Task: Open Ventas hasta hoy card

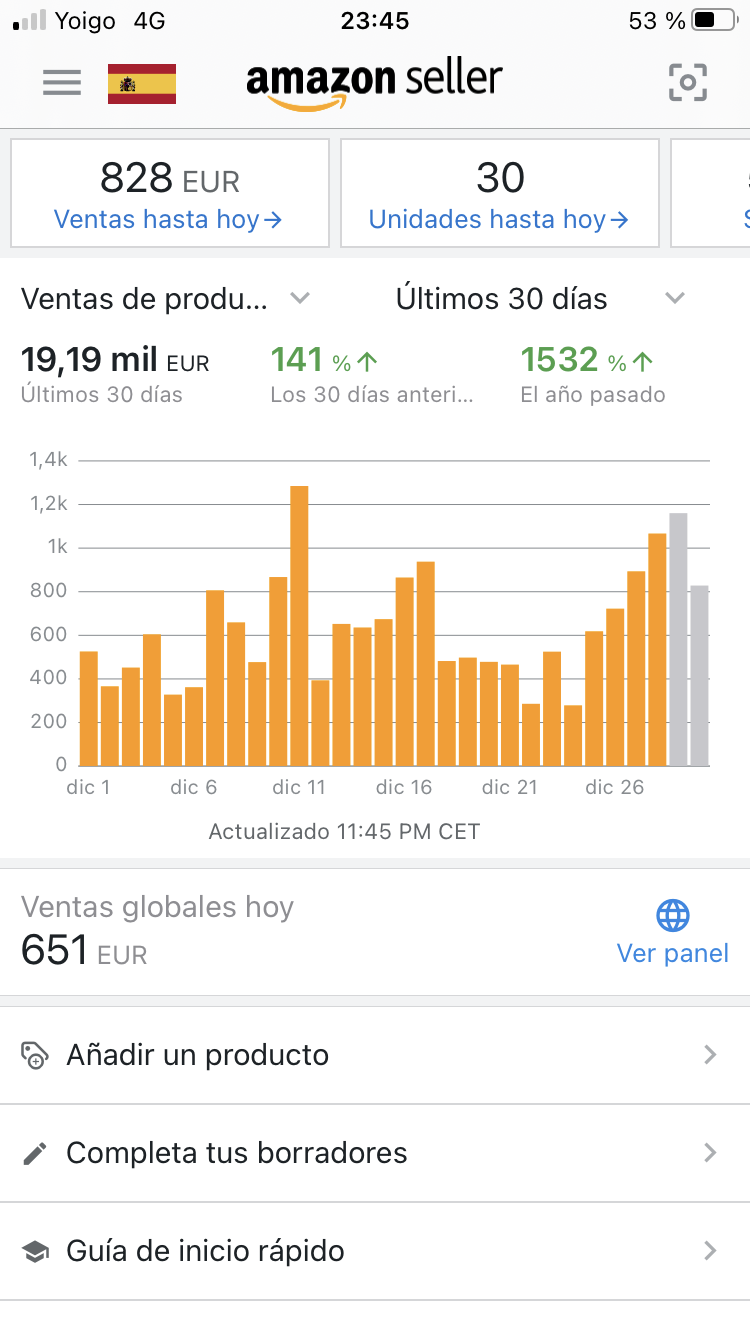Action: click(x=170, y=193)
